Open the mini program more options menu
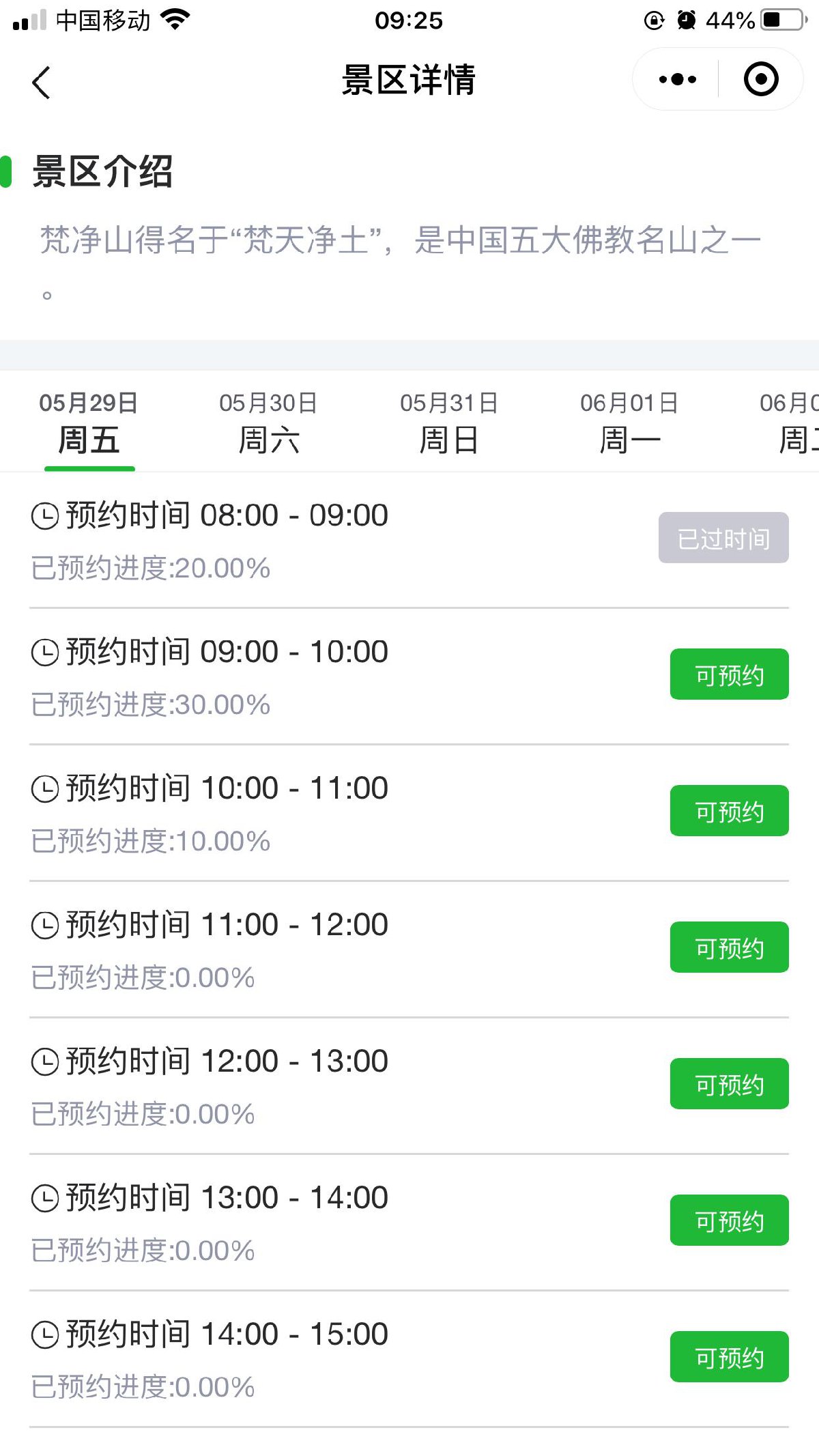This screenshot has width=819, height=1456. (x=677, y=80)
